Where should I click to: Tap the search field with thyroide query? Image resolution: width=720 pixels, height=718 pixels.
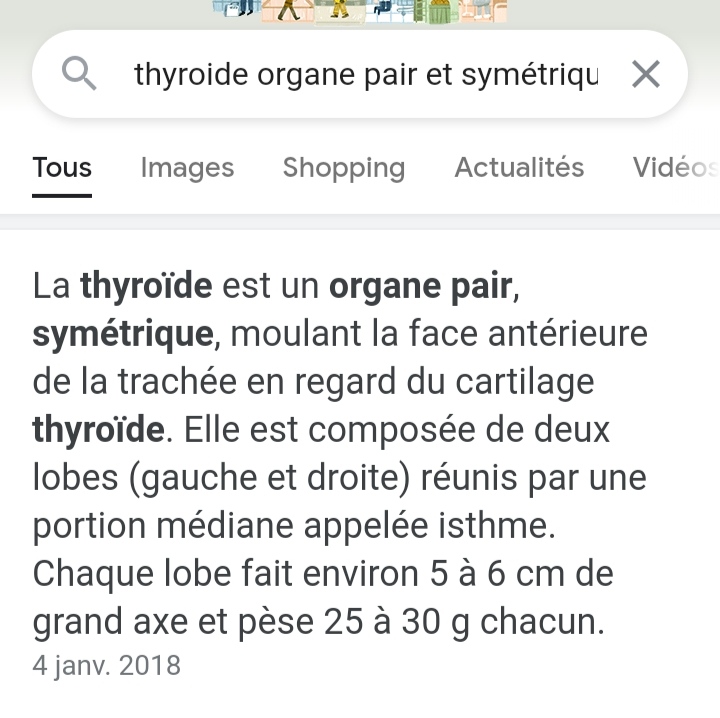click(365, 75)
